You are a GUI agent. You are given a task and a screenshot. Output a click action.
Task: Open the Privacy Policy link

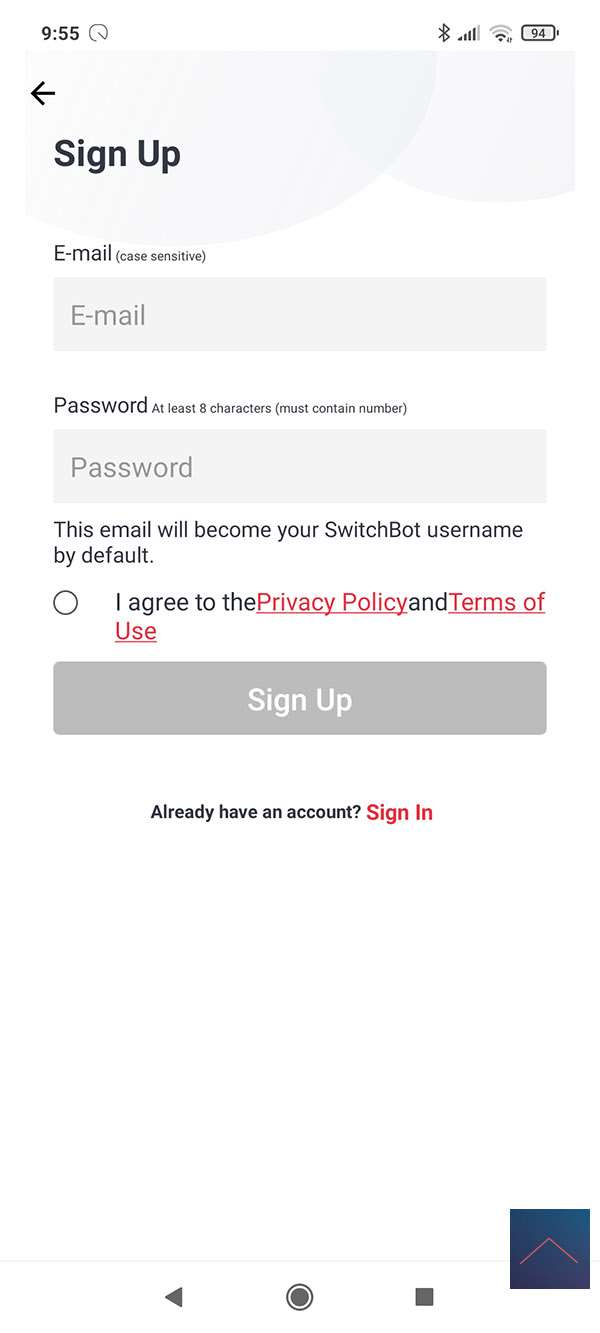click(x=332, y=602)
